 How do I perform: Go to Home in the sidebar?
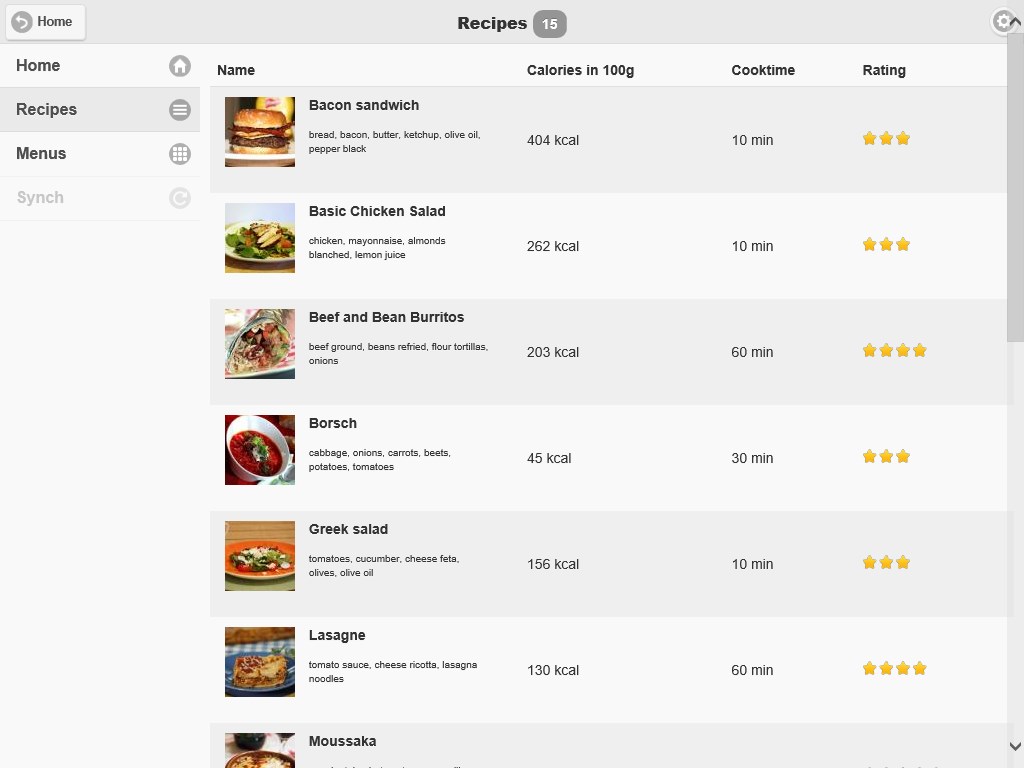point(100,66)
